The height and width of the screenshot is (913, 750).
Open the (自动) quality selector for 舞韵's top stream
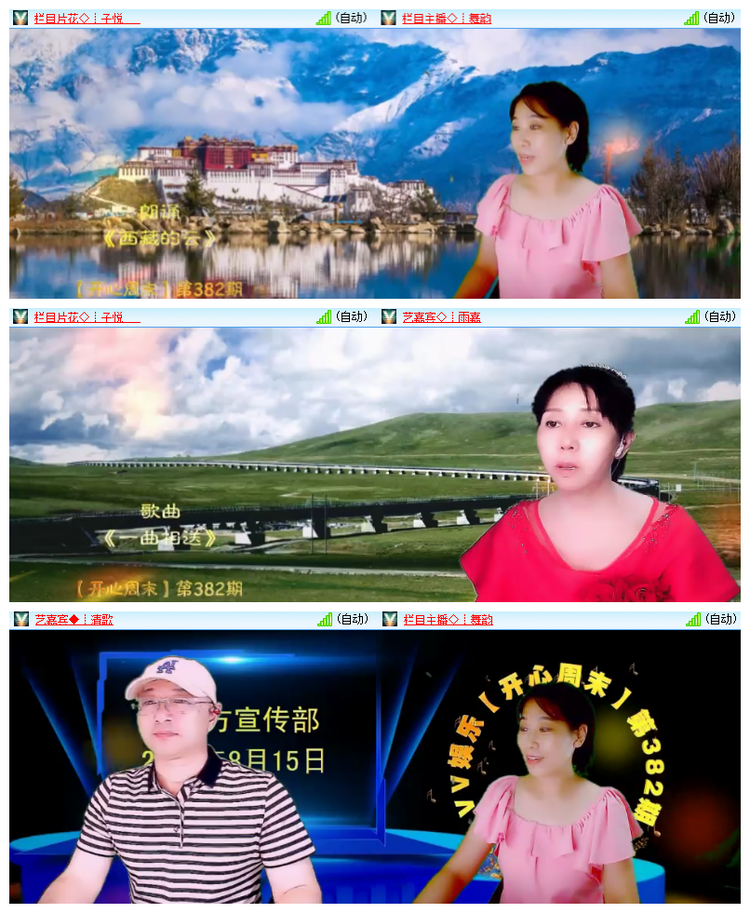coord(718,17)
